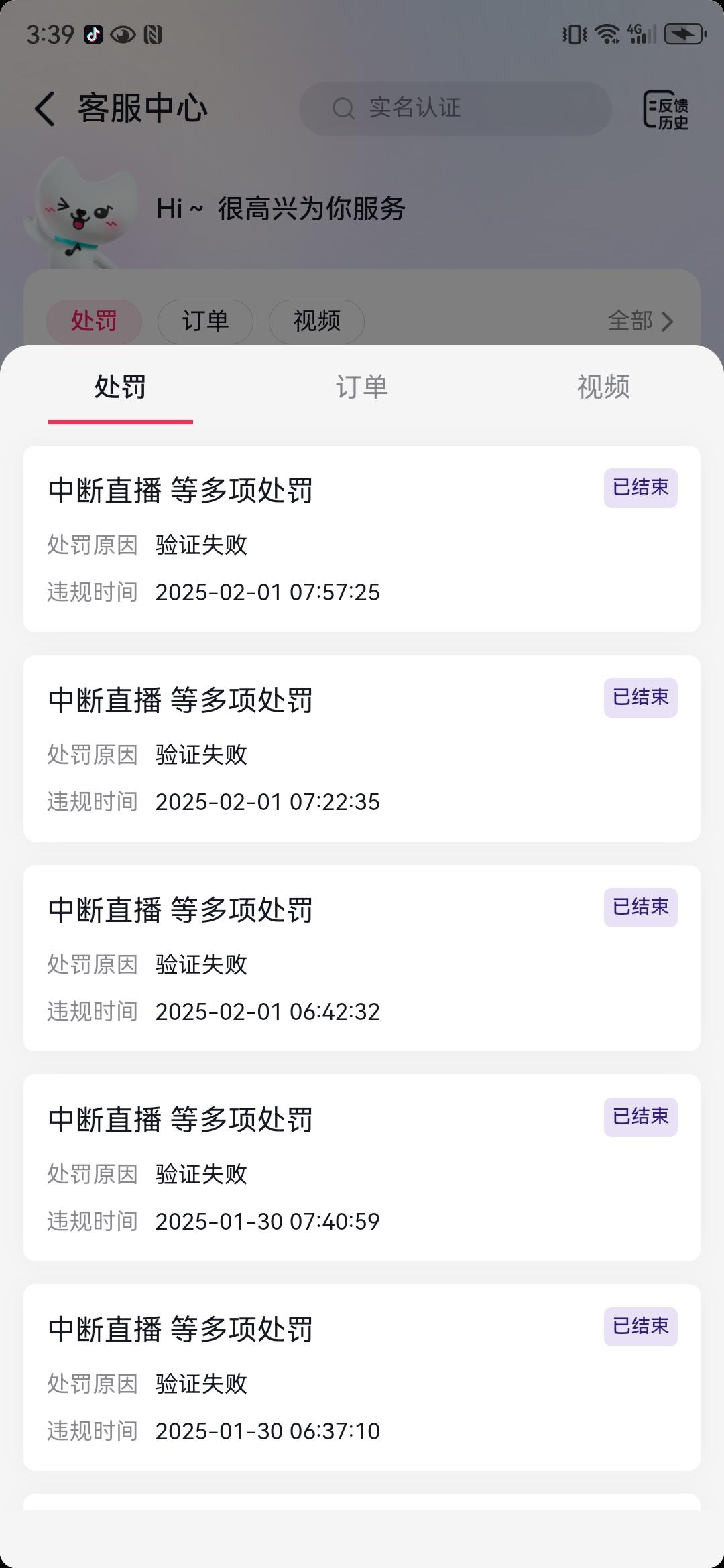Open penalty record from 2025-02-01 07:57:25
This screenshot has width=724, height=1568.
[x=362, y=539]
